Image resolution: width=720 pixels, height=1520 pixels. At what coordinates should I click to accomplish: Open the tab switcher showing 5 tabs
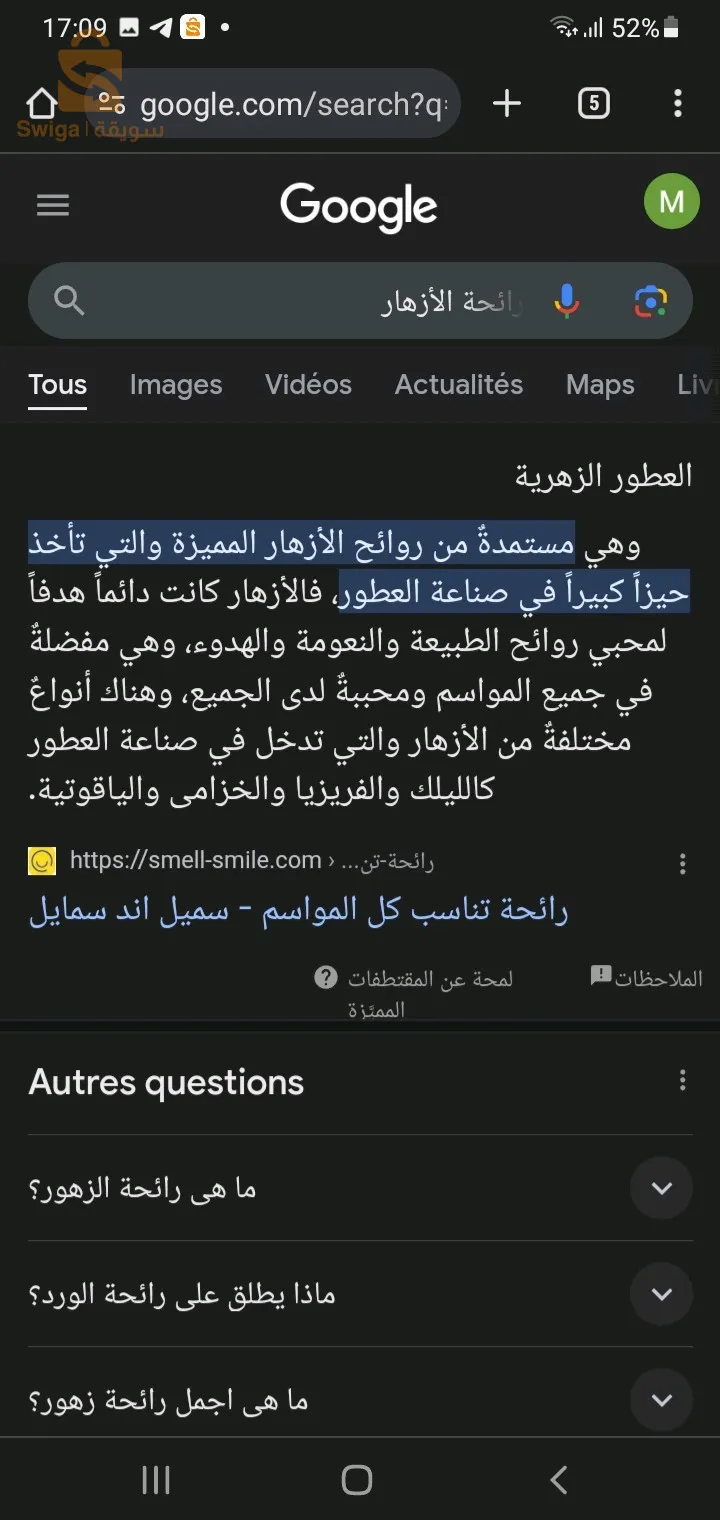(593, 103)
